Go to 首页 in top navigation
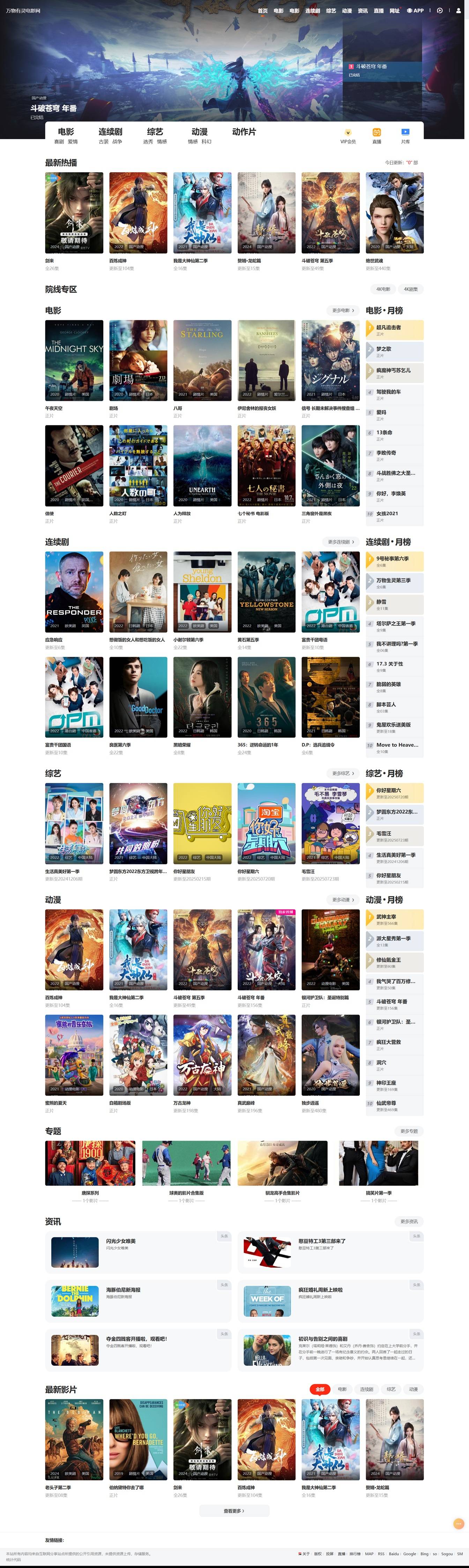Viewport: 469px width, 1568px height. coord(262,10)
